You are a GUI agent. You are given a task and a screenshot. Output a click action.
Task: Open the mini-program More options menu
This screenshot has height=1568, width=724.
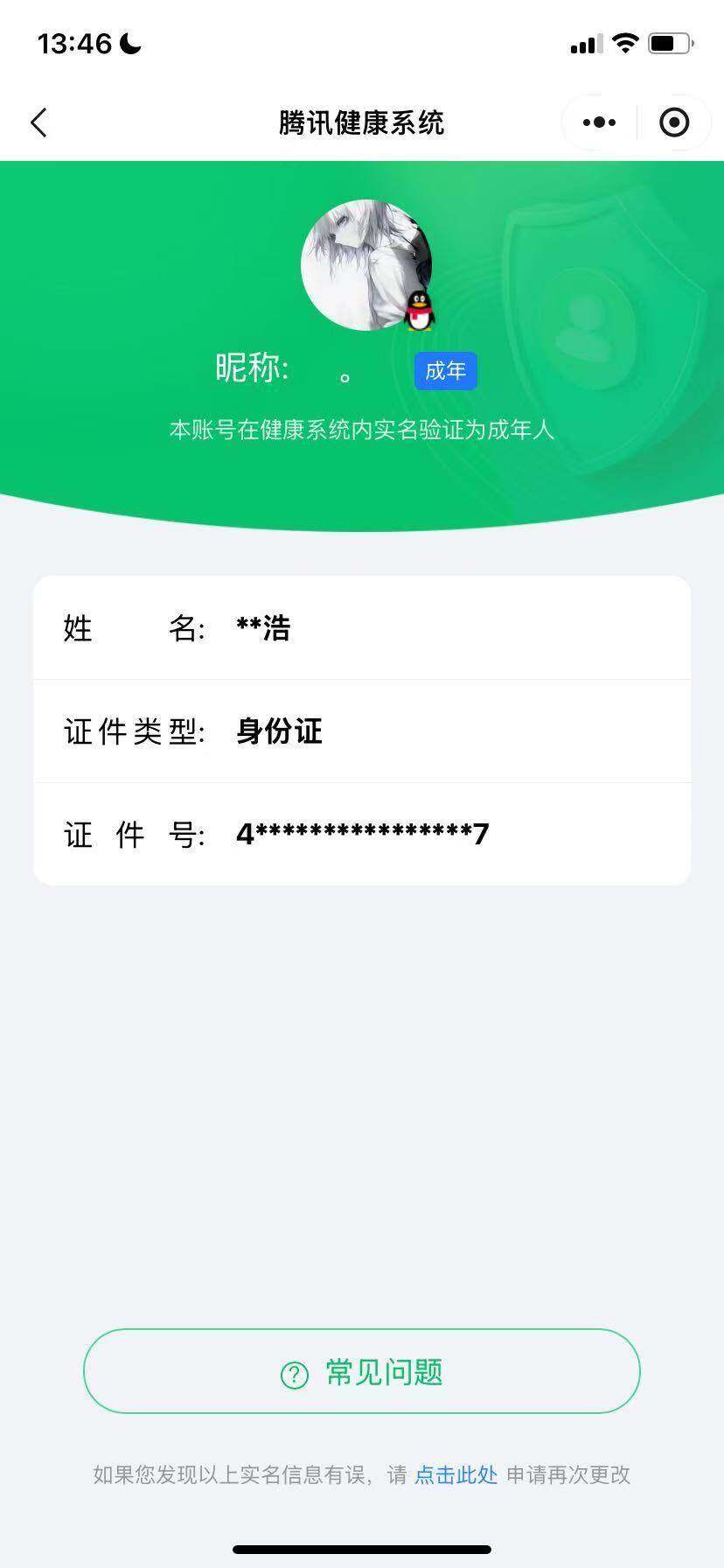tap(598, 122)
